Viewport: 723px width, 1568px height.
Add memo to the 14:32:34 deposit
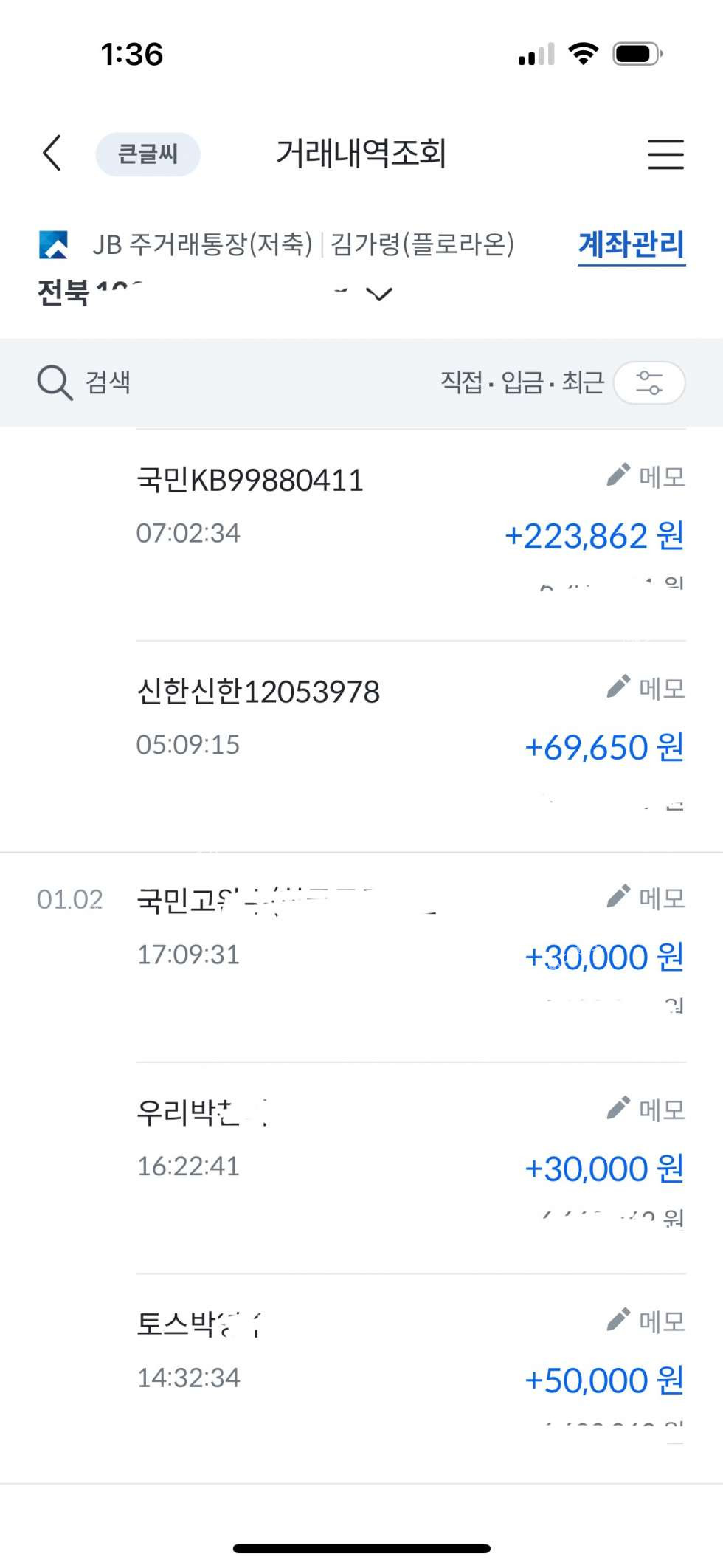[x=646, y=1321]
